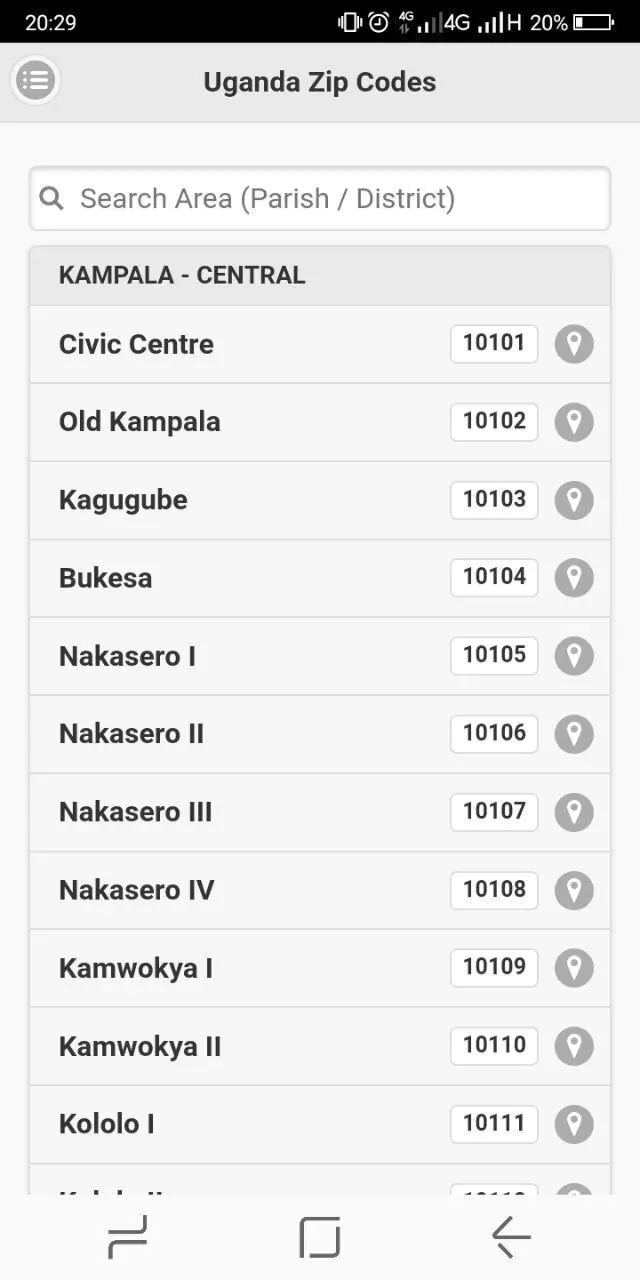Go to the system home screen
Viewport: 640px width, 1280px height.
(320, 1237)
